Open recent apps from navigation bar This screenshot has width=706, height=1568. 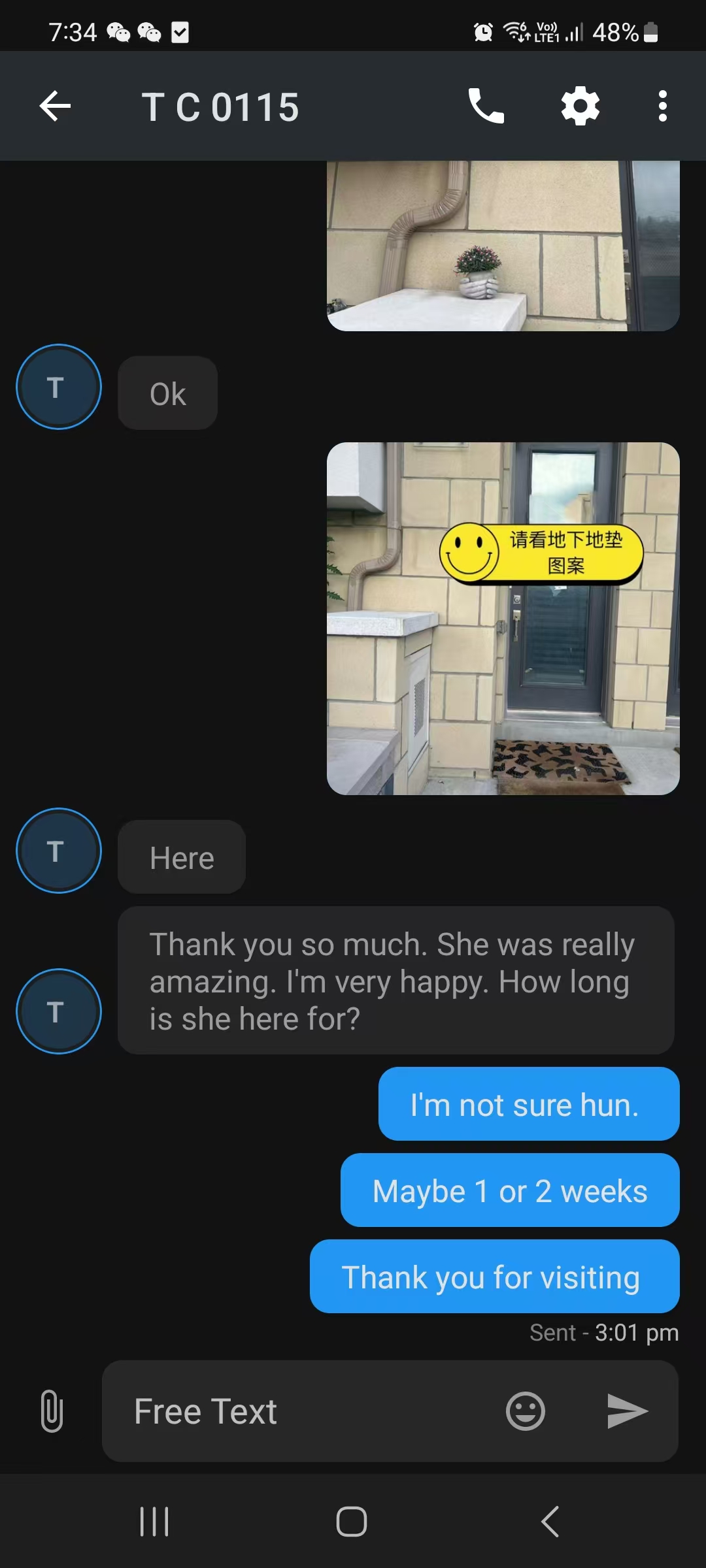pos(155,1522)
